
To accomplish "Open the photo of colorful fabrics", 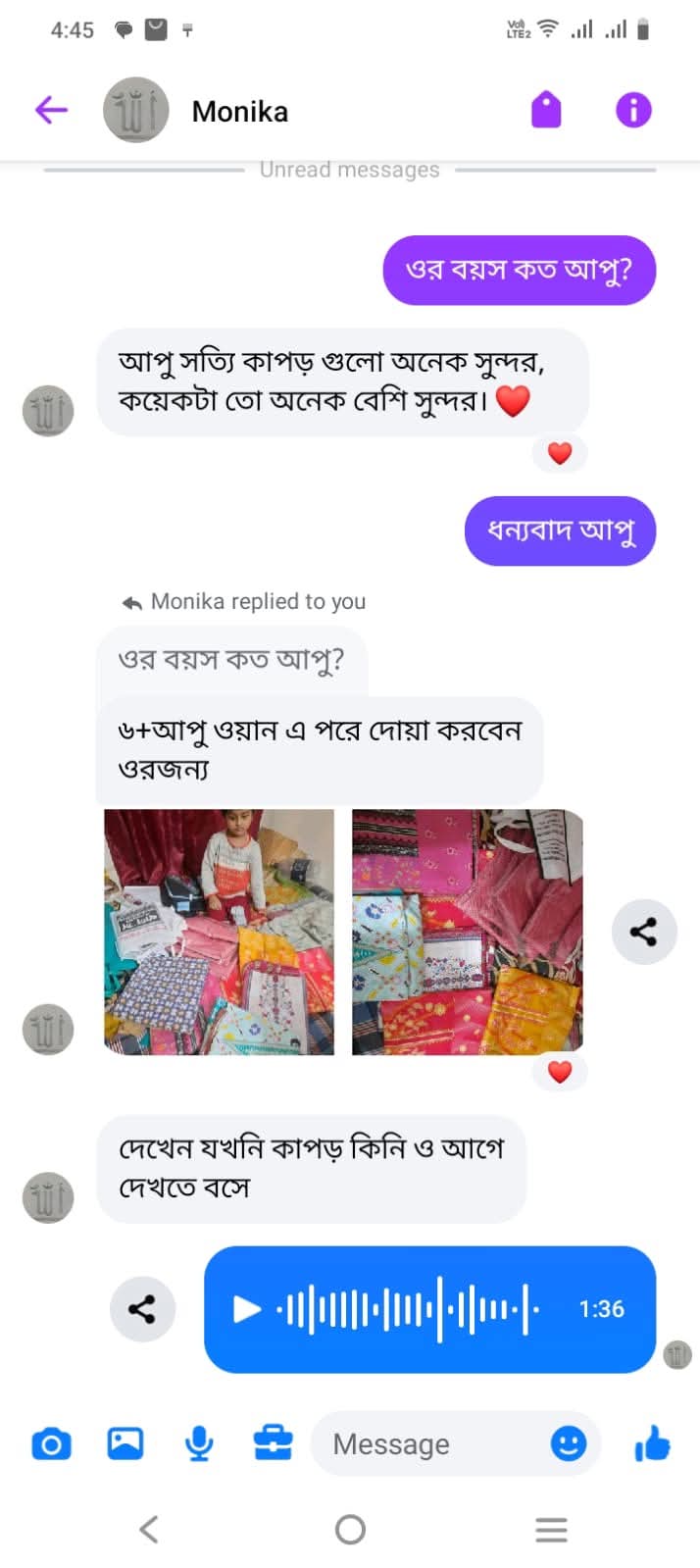I will point(467,932).
